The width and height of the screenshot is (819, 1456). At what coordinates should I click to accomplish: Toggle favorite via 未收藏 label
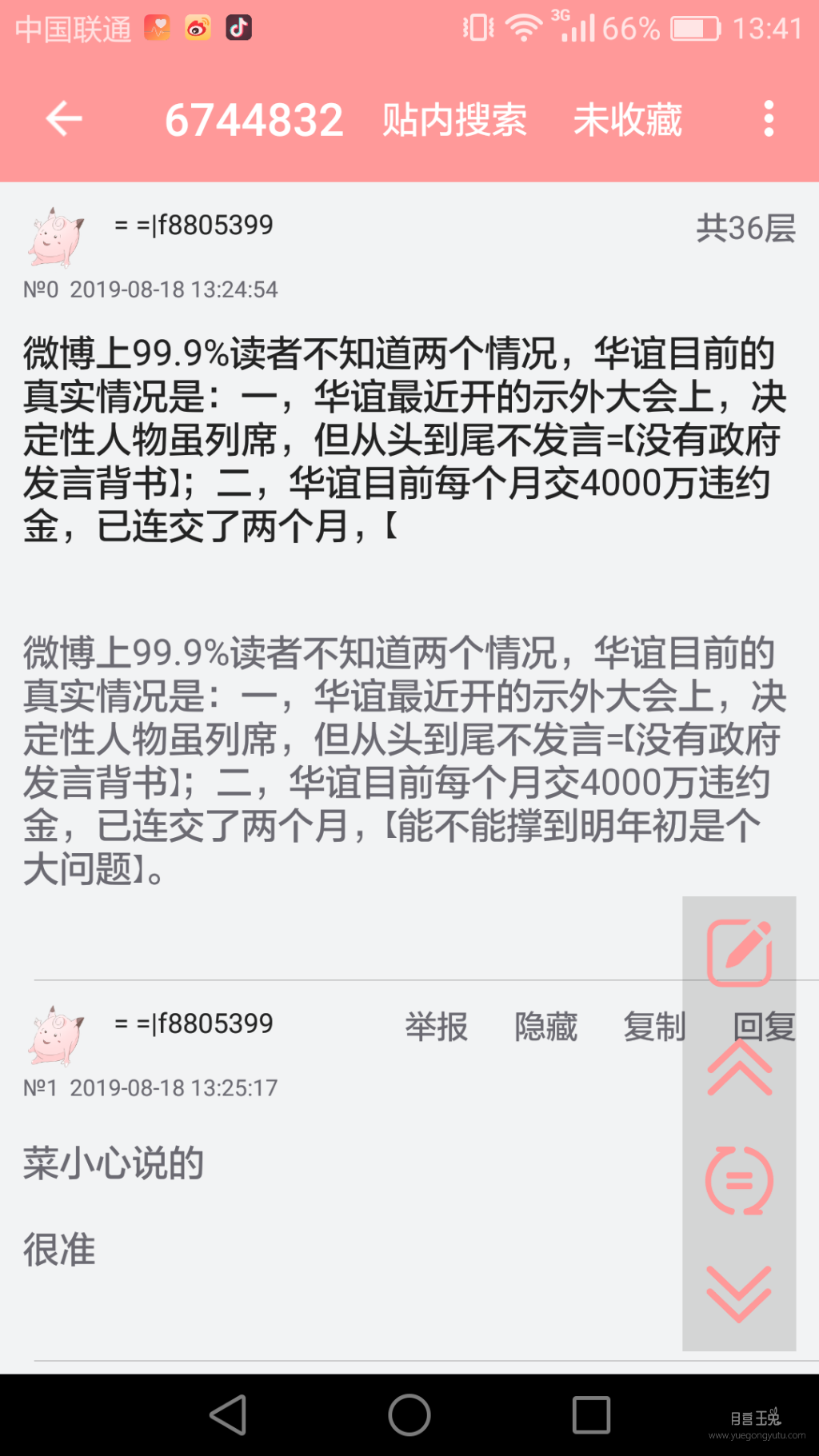click(627, 122)
